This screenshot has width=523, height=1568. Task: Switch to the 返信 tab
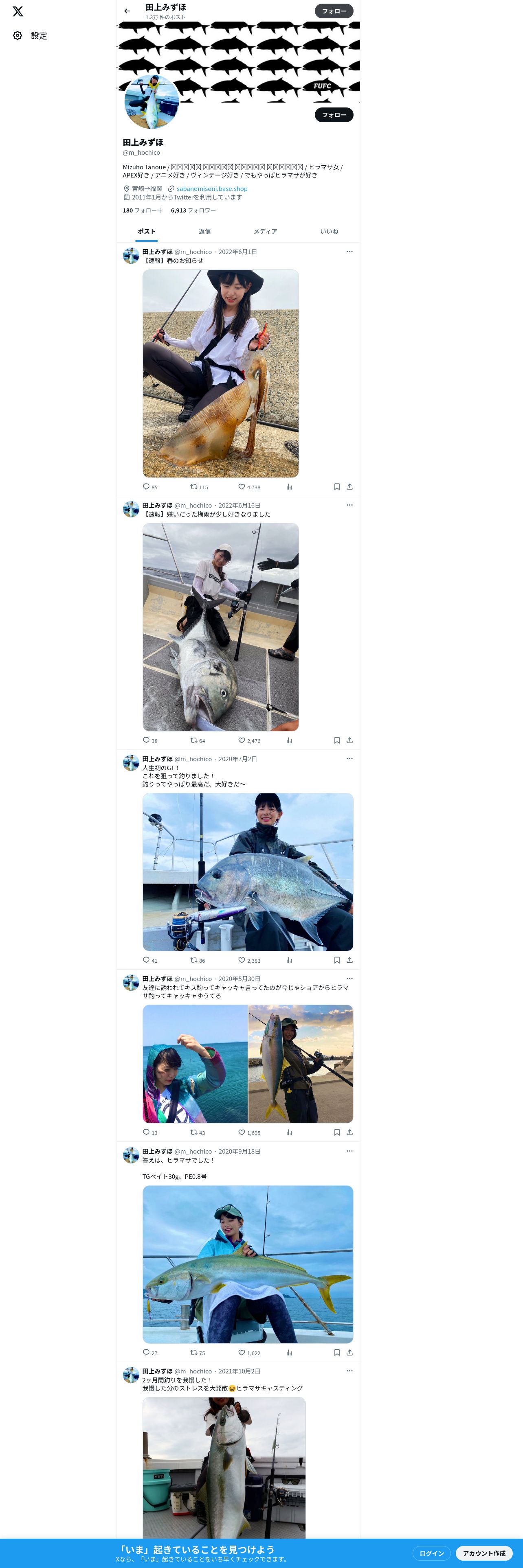point(204,231)
